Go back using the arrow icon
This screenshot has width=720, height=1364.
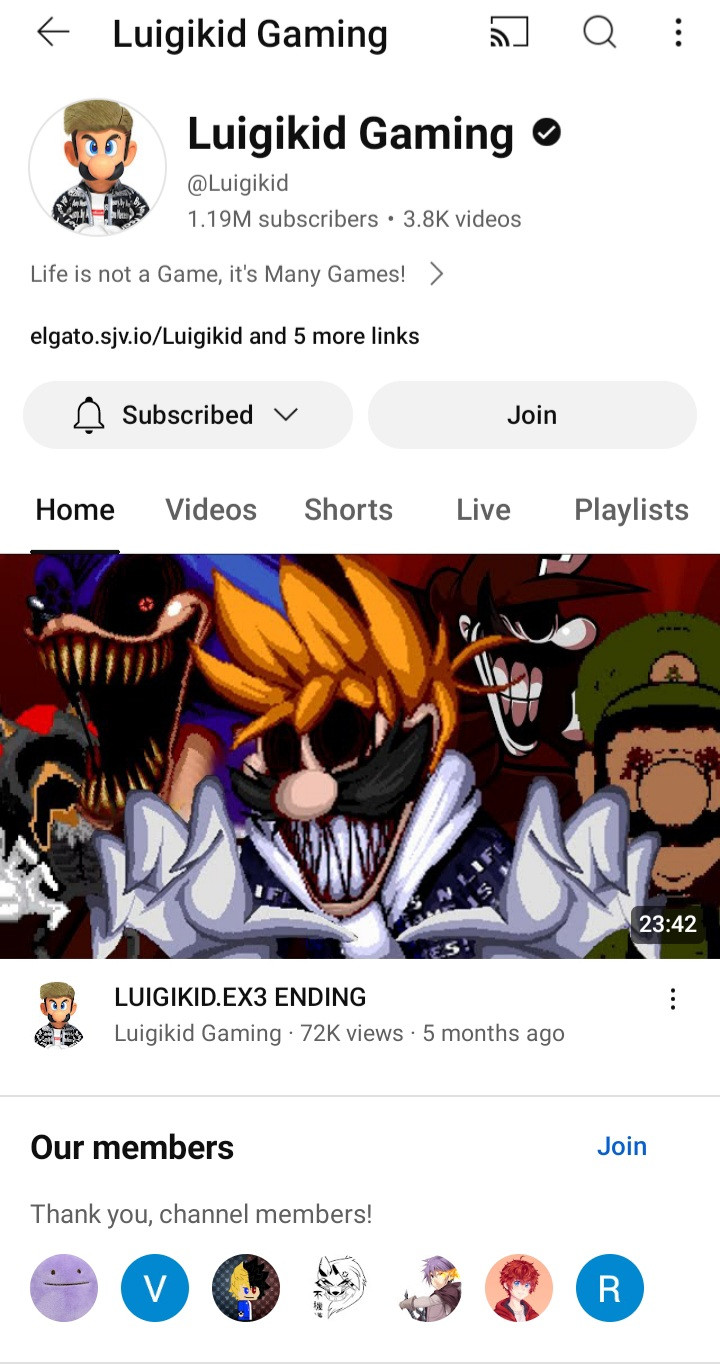(53, 33)
